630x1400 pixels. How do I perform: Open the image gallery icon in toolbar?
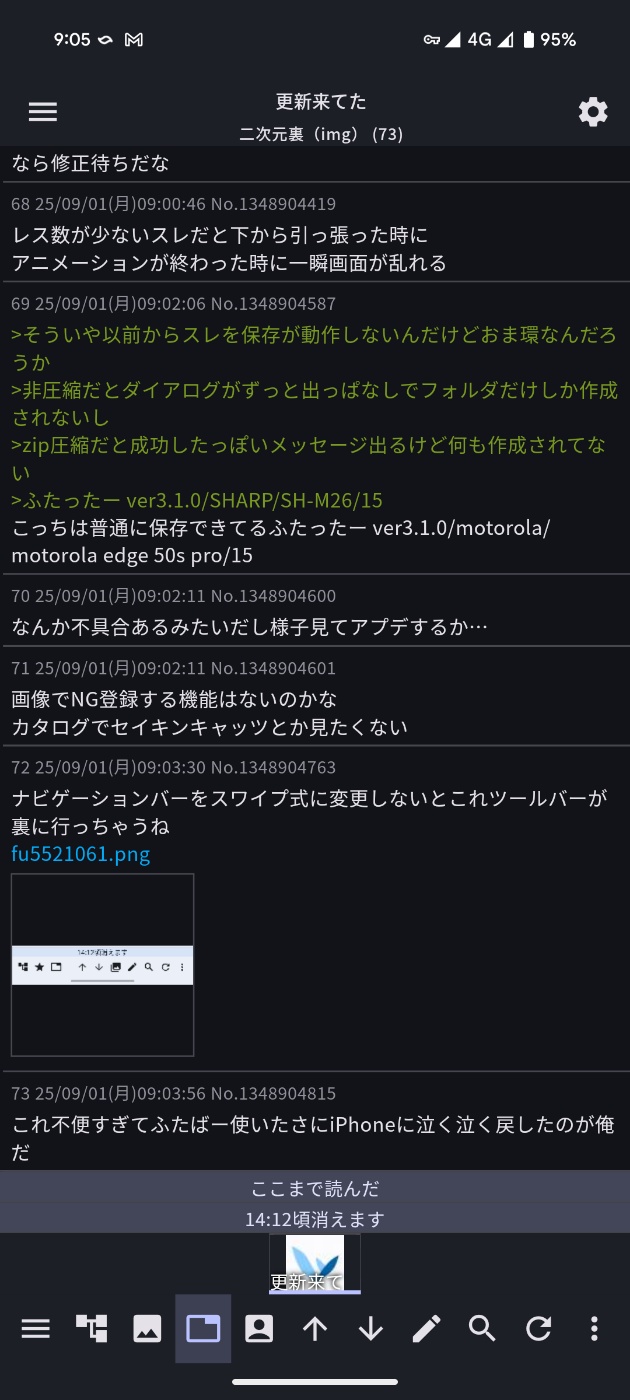point(147,1329)
